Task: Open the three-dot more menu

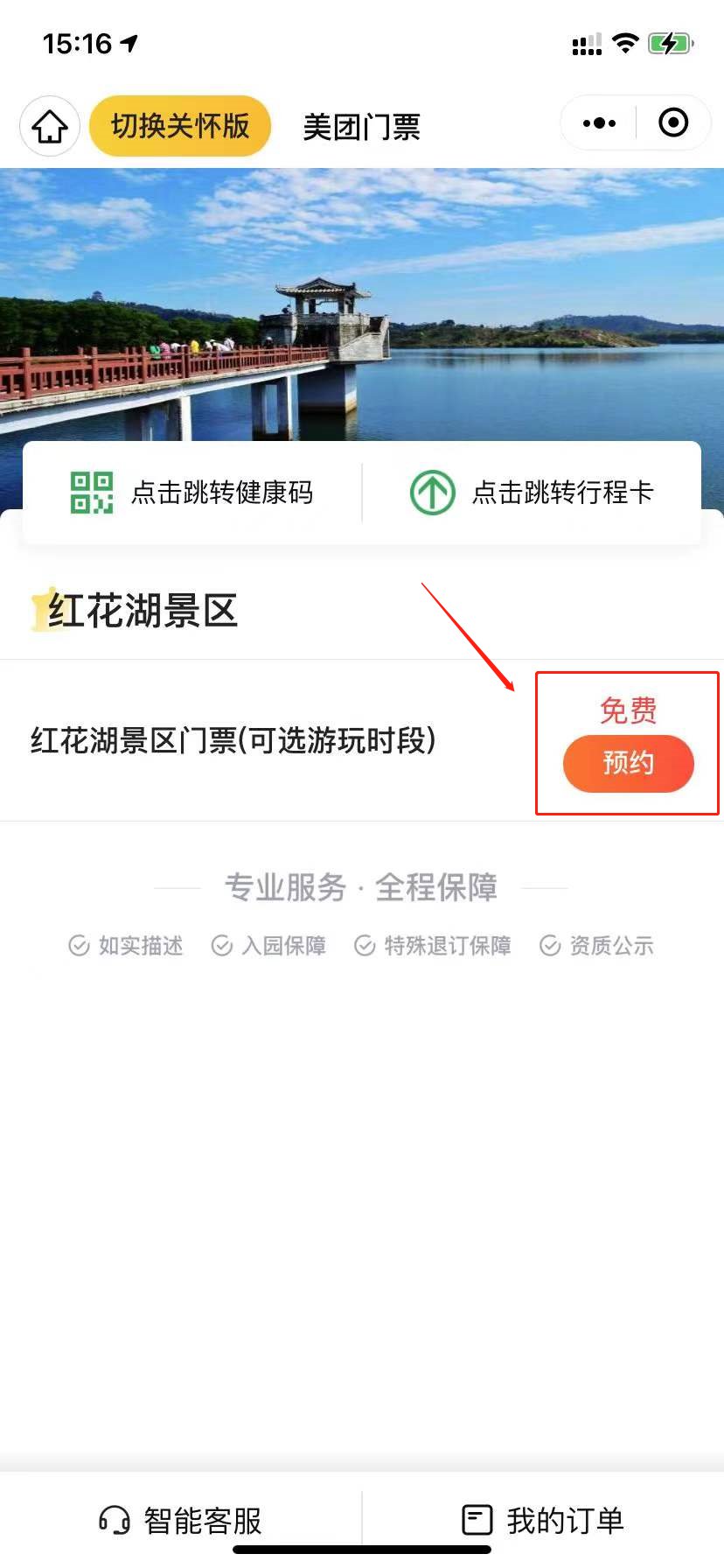Action: [x=599, y=123]
